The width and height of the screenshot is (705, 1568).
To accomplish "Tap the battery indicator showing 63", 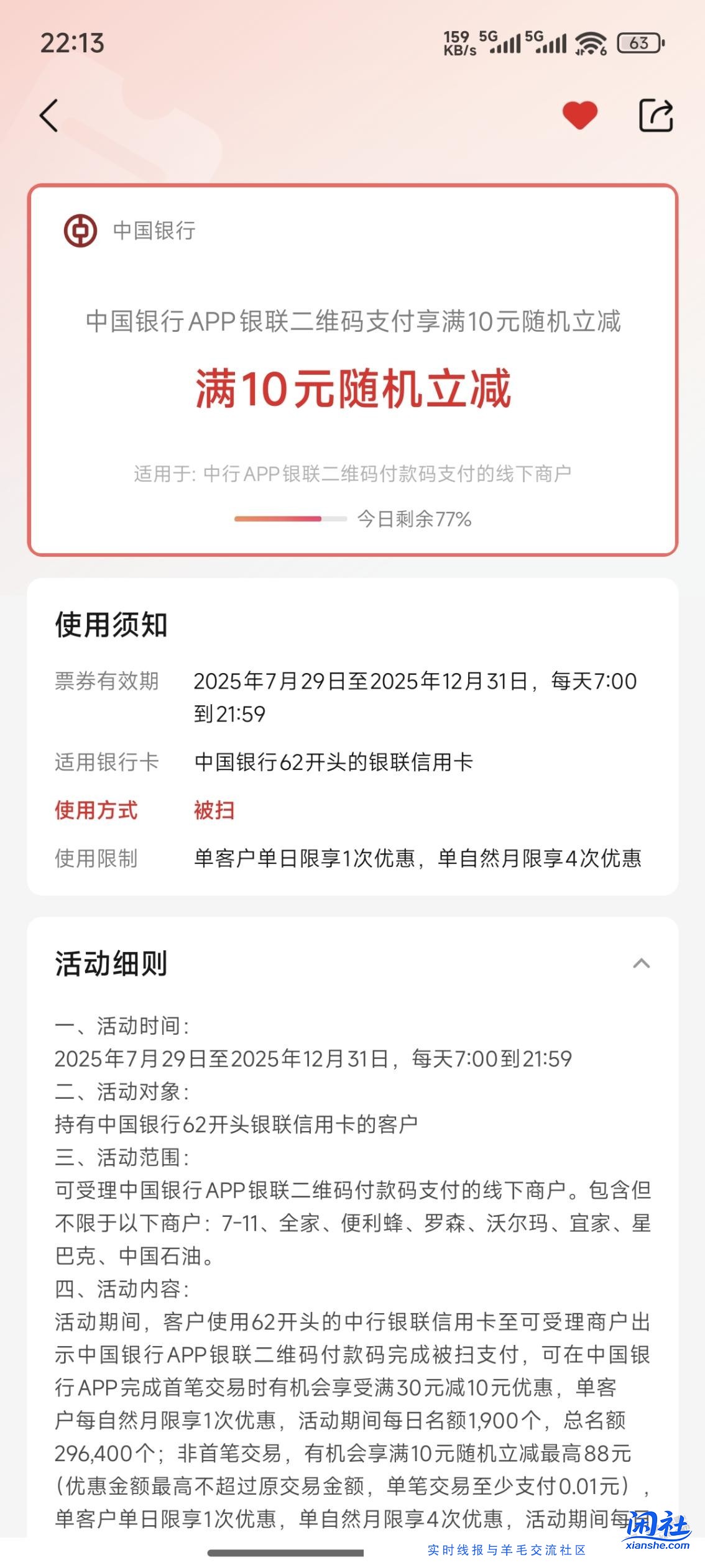I will pos(640,44).
